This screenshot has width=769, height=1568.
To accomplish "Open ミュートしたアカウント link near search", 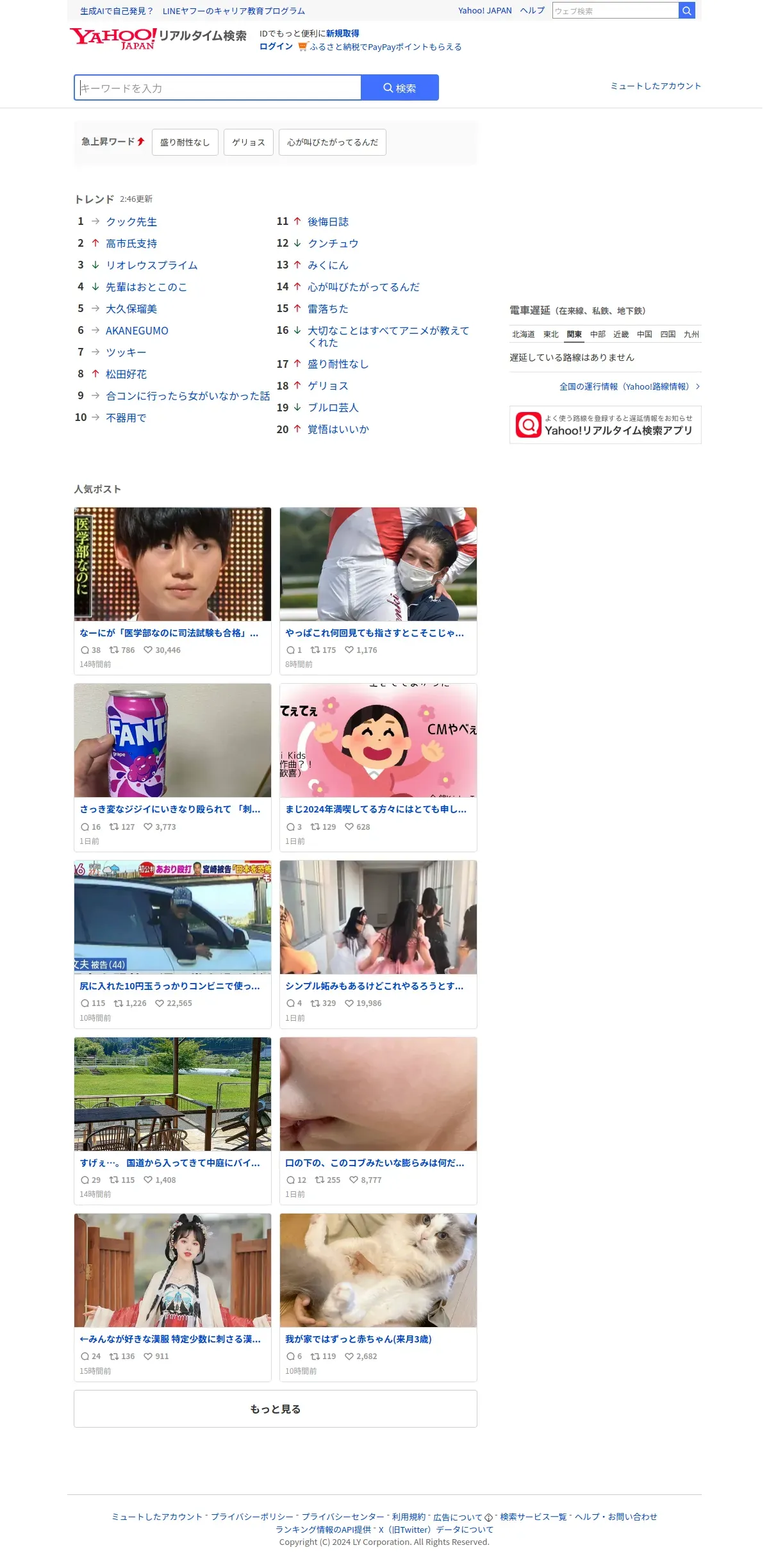I will (656, 86).
